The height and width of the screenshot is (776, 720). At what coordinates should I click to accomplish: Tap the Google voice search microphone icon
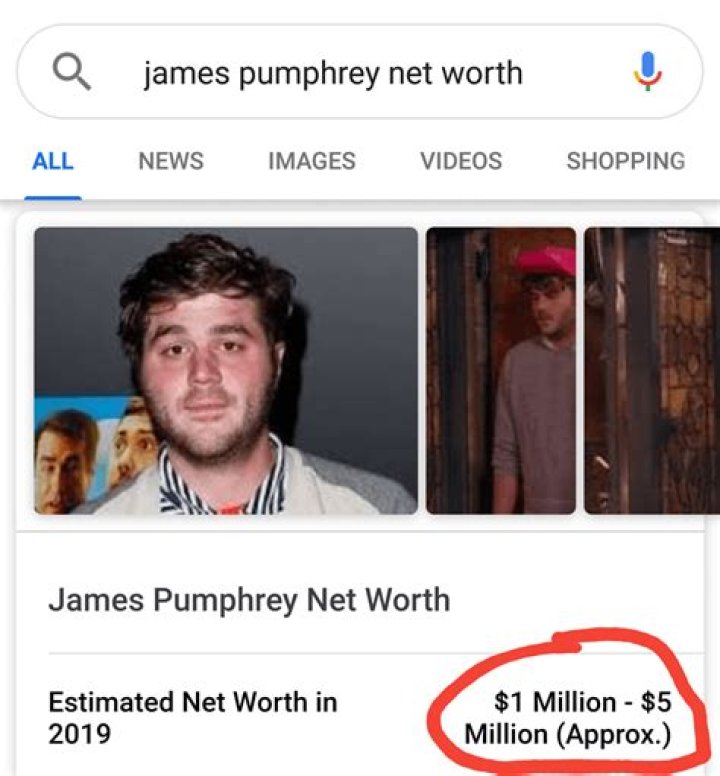[x=649, y=71]
